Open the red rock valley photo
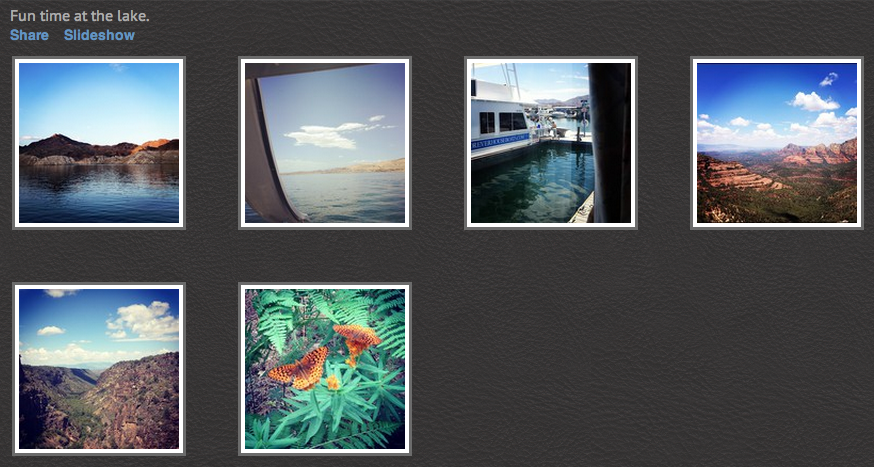The image size is (874, 467). click(777, 143)
